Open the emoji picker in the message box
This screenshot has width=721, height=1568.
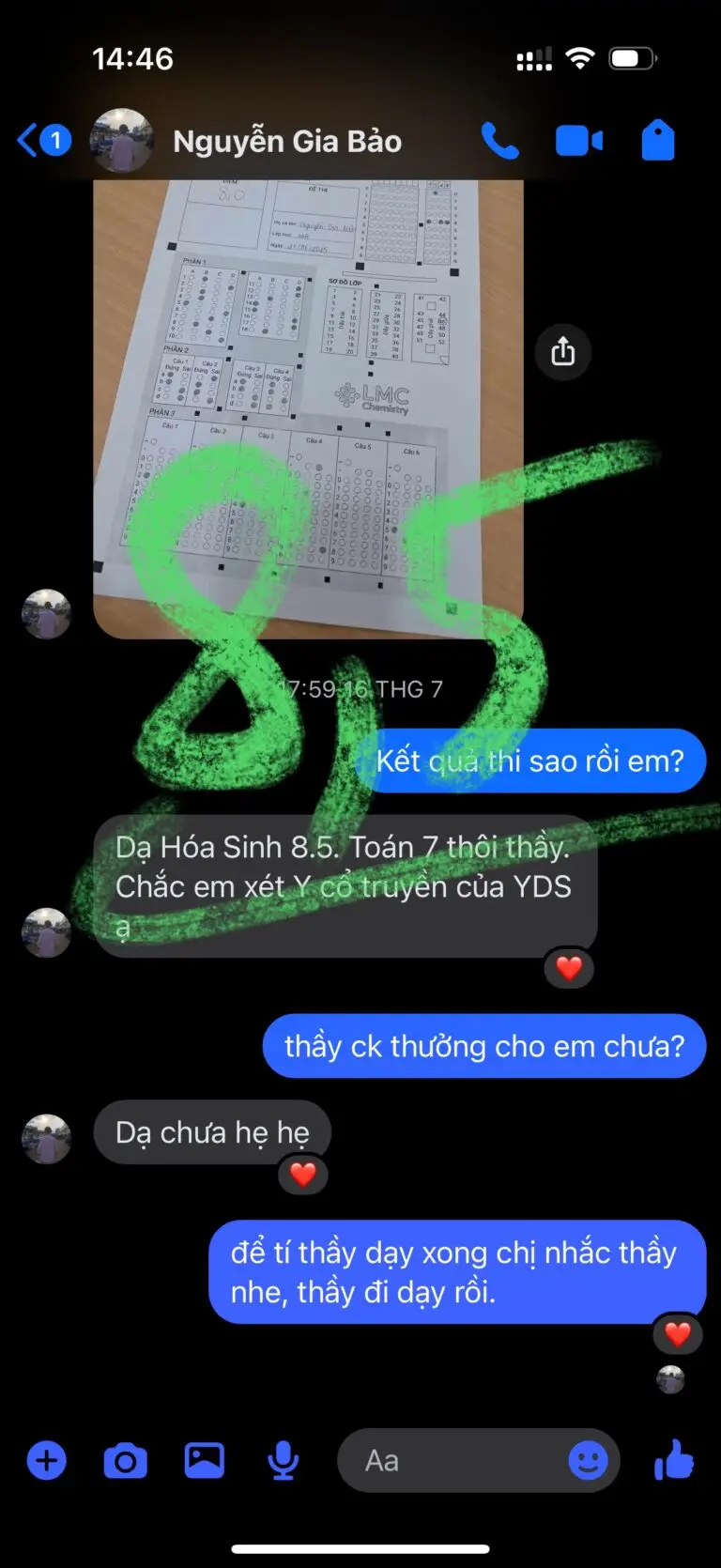click(x=588, y=1461)
